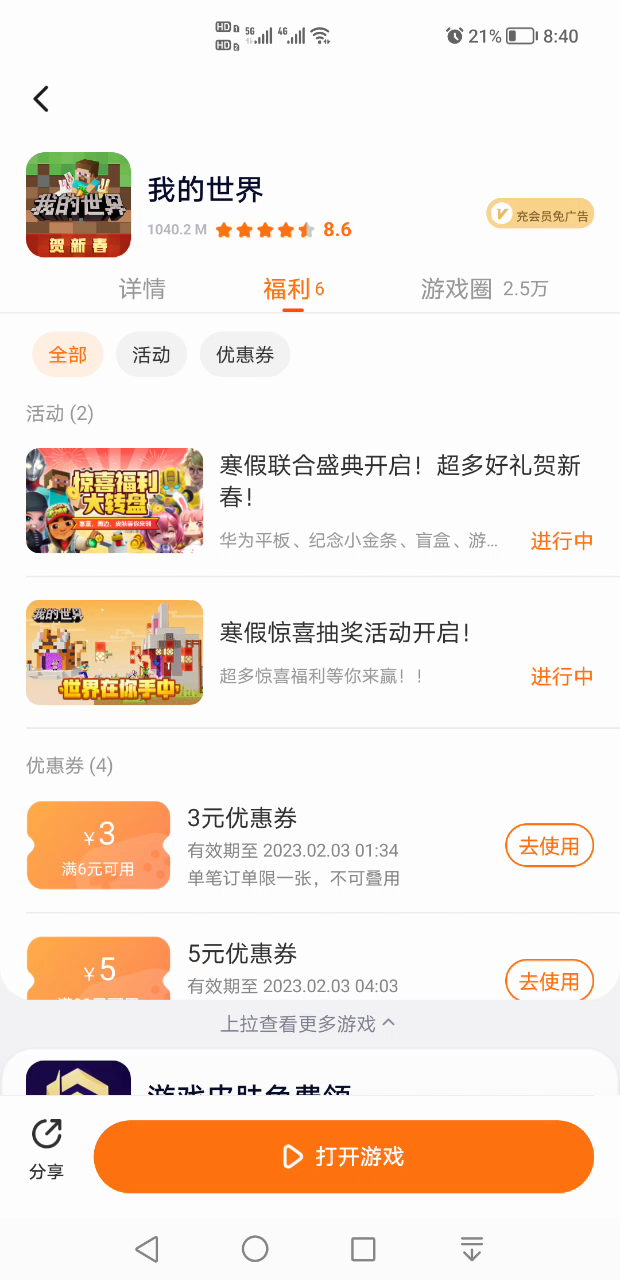The width and height of the screenshot is (620, 1280).
Task: Go back using the top arrow
Action: coord(41,98)
